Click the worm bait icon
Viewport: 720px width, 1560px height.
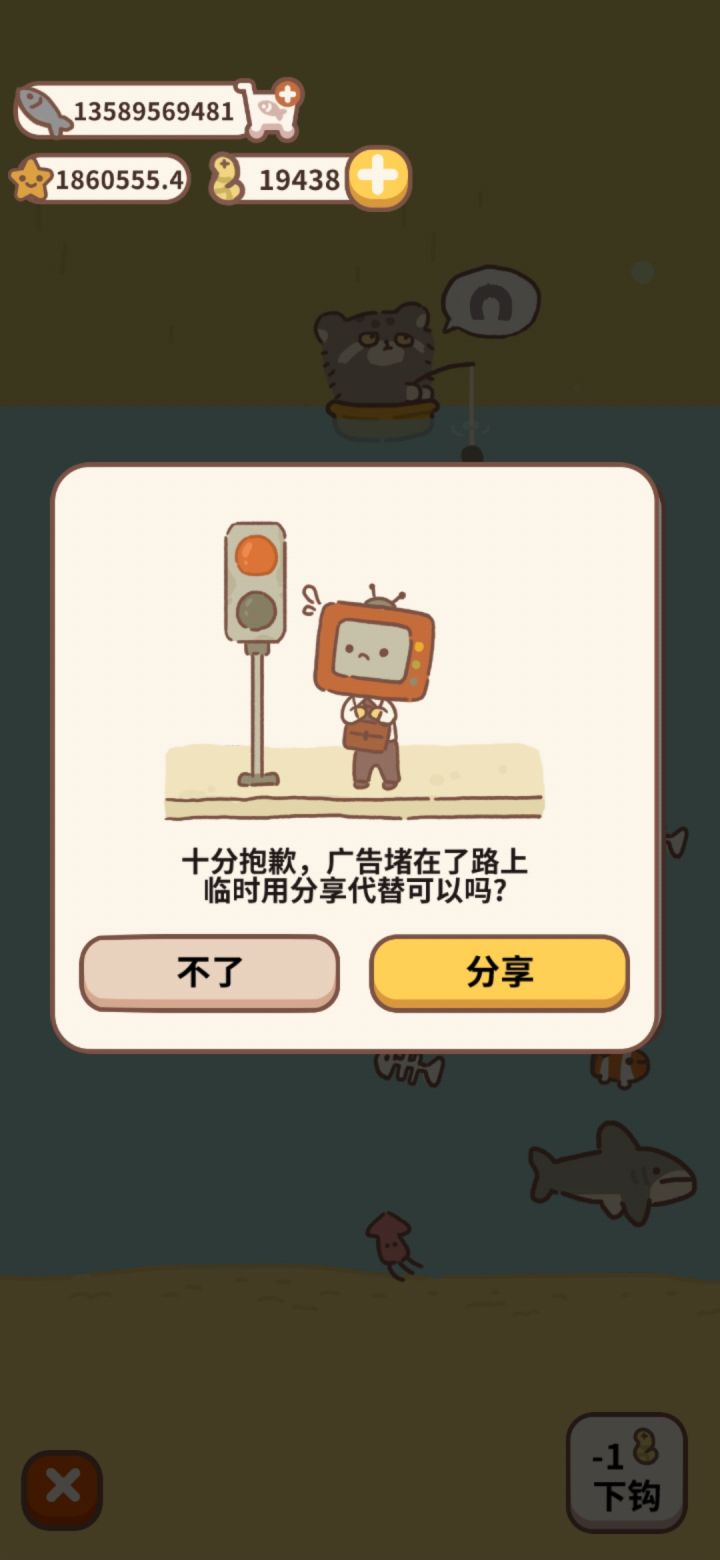pos(225,178)
